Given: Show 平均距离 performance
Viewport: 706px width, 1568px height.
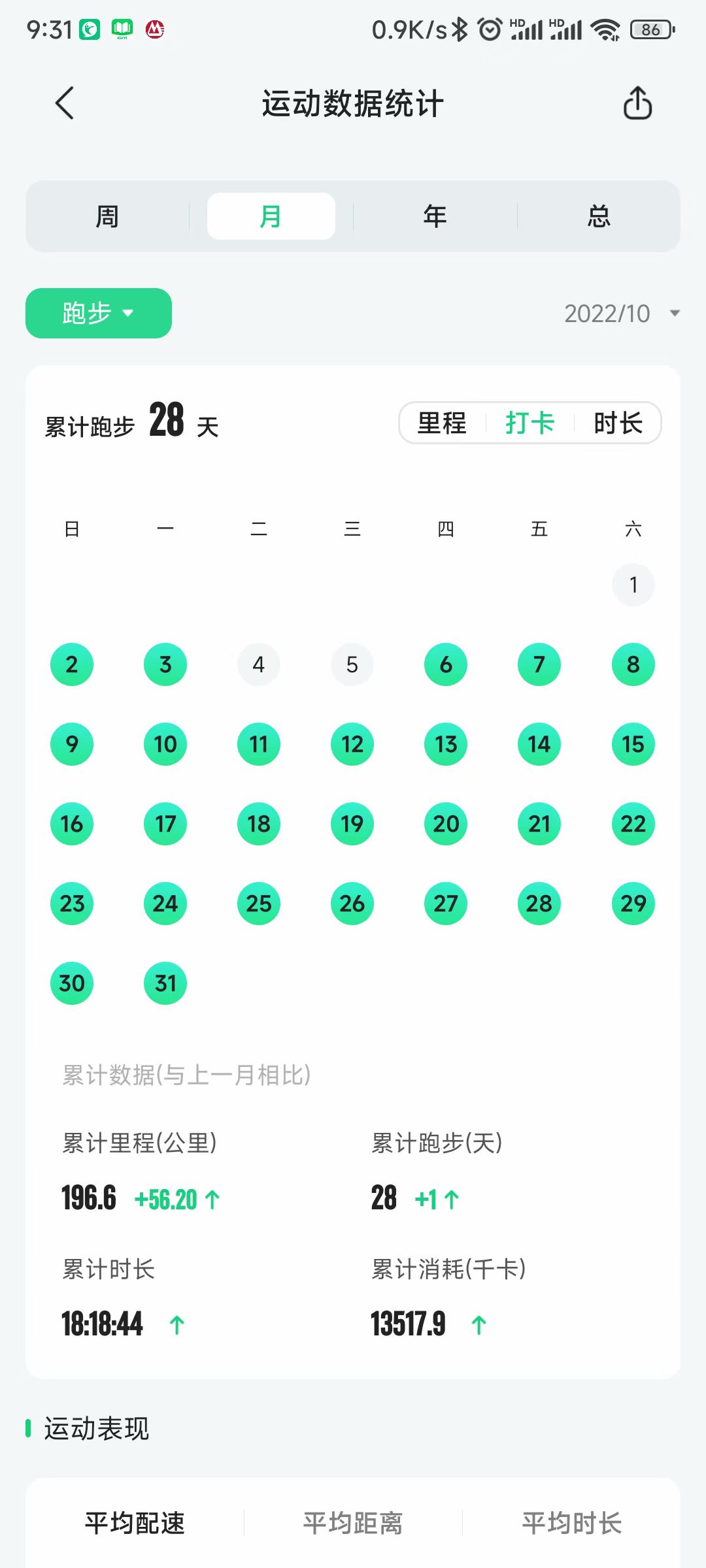Looking at the screenshot, I should pyautogui.click(x=353, y=1523).
